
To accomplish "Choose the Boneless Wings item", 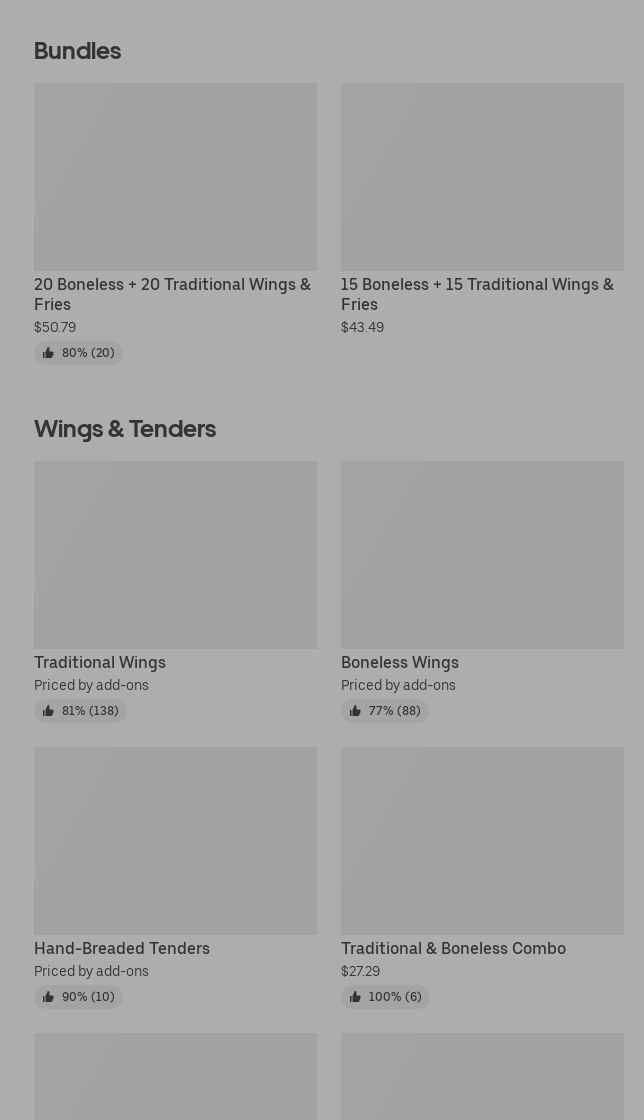I will pos(482,555).
